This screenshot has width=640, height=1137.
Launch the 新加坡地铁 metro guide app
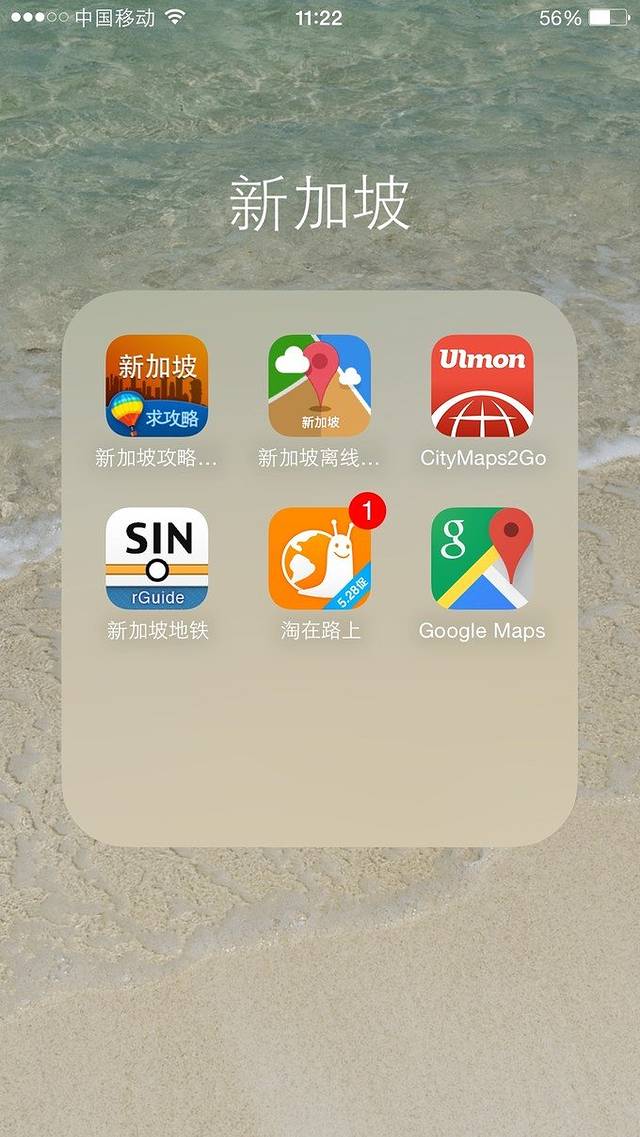tap(157, 559)
